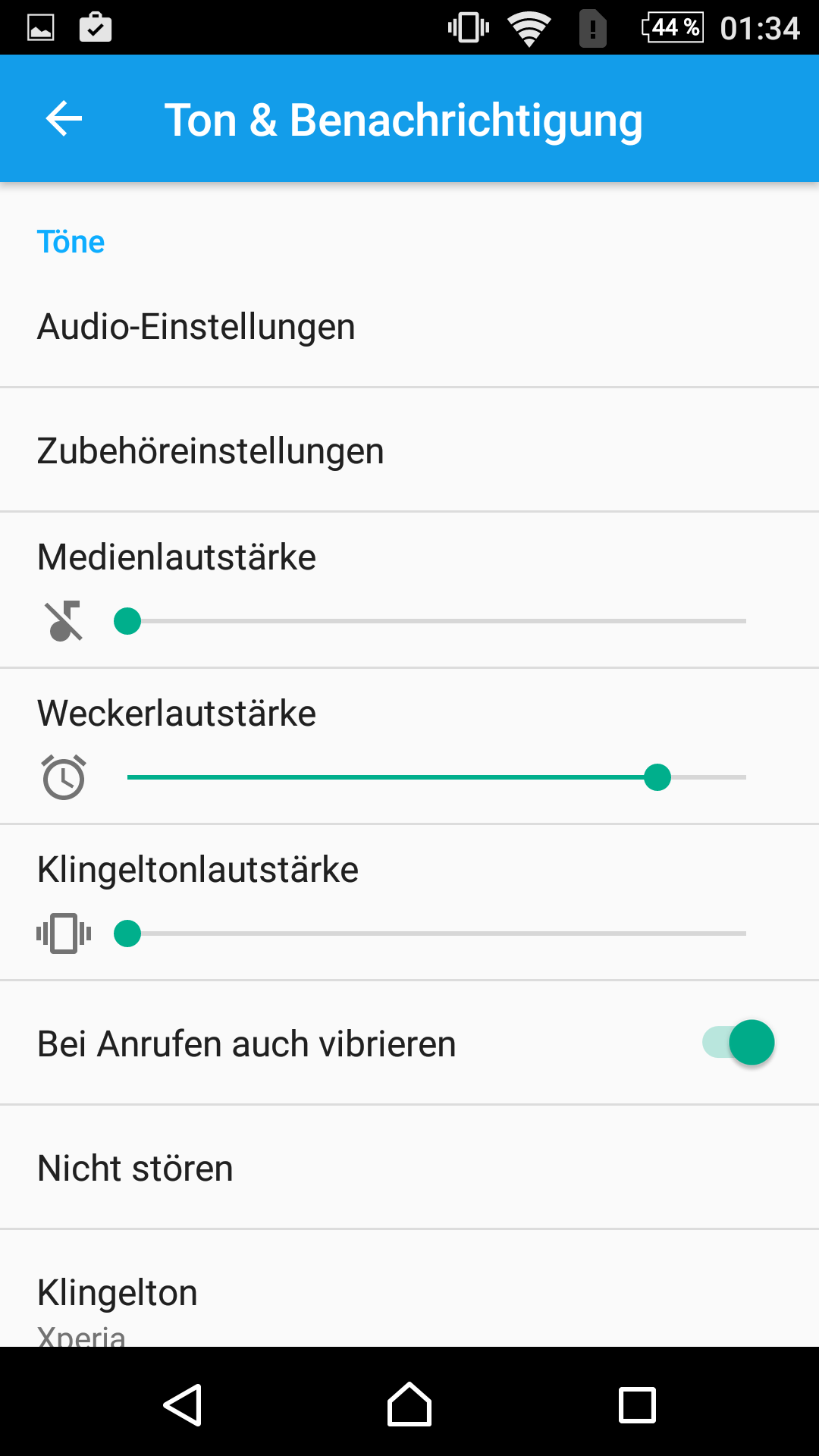Open Zubehöreinstellungen
Screen dimensions: 819x1456
click(x=409, y=450)
